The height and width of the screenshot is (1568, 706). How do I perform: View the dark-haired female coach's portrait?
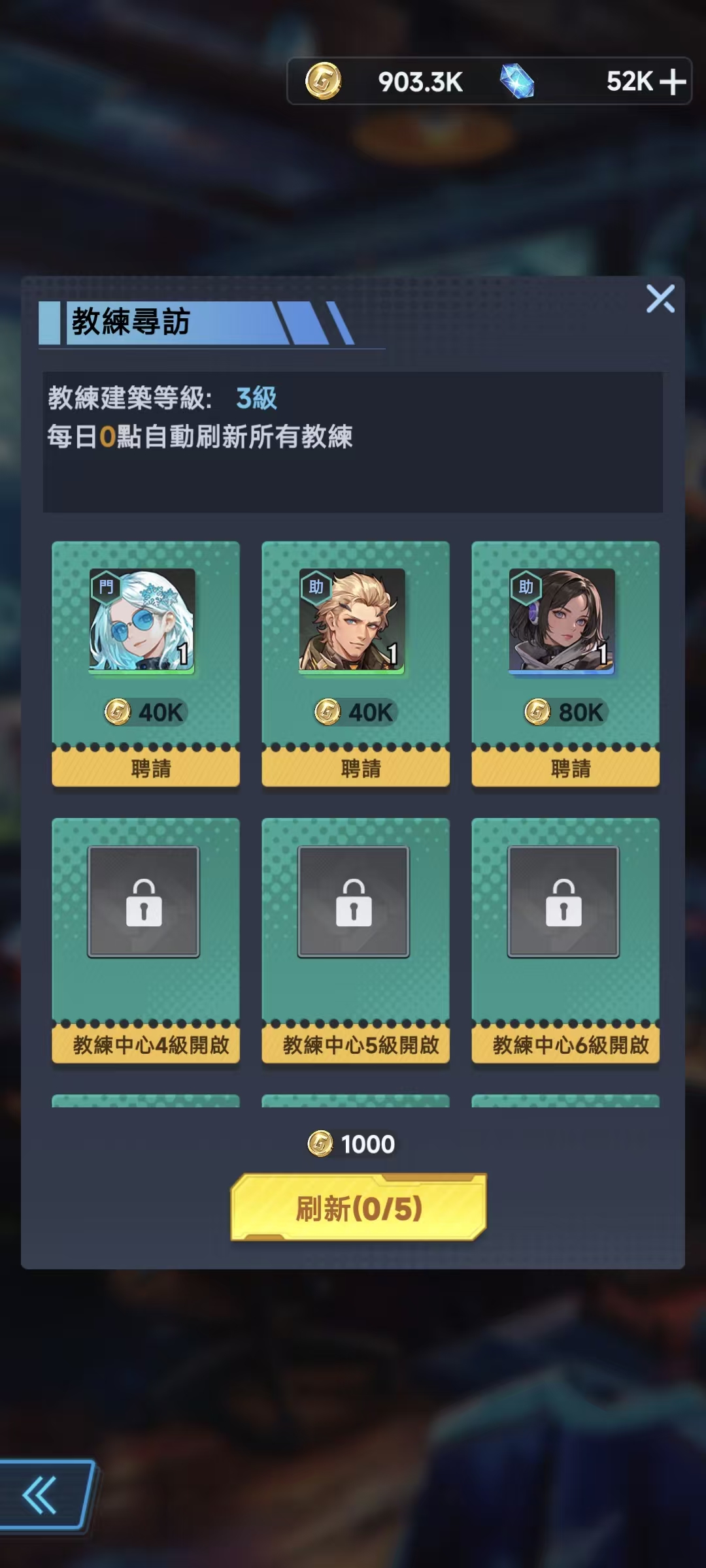(x=562, y=619)
